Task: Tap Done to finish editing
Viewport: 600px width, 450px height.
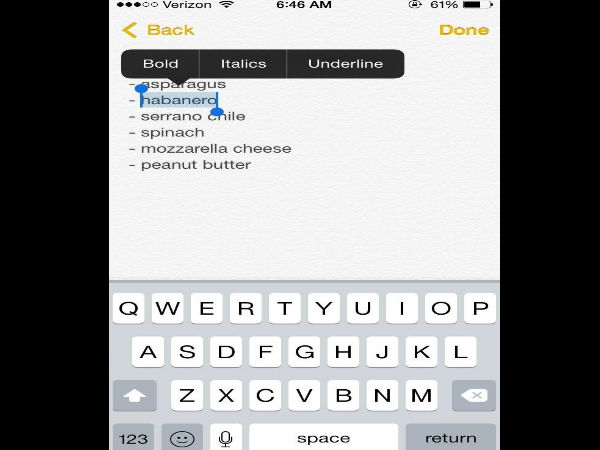Action: click(x=463, y=30)
